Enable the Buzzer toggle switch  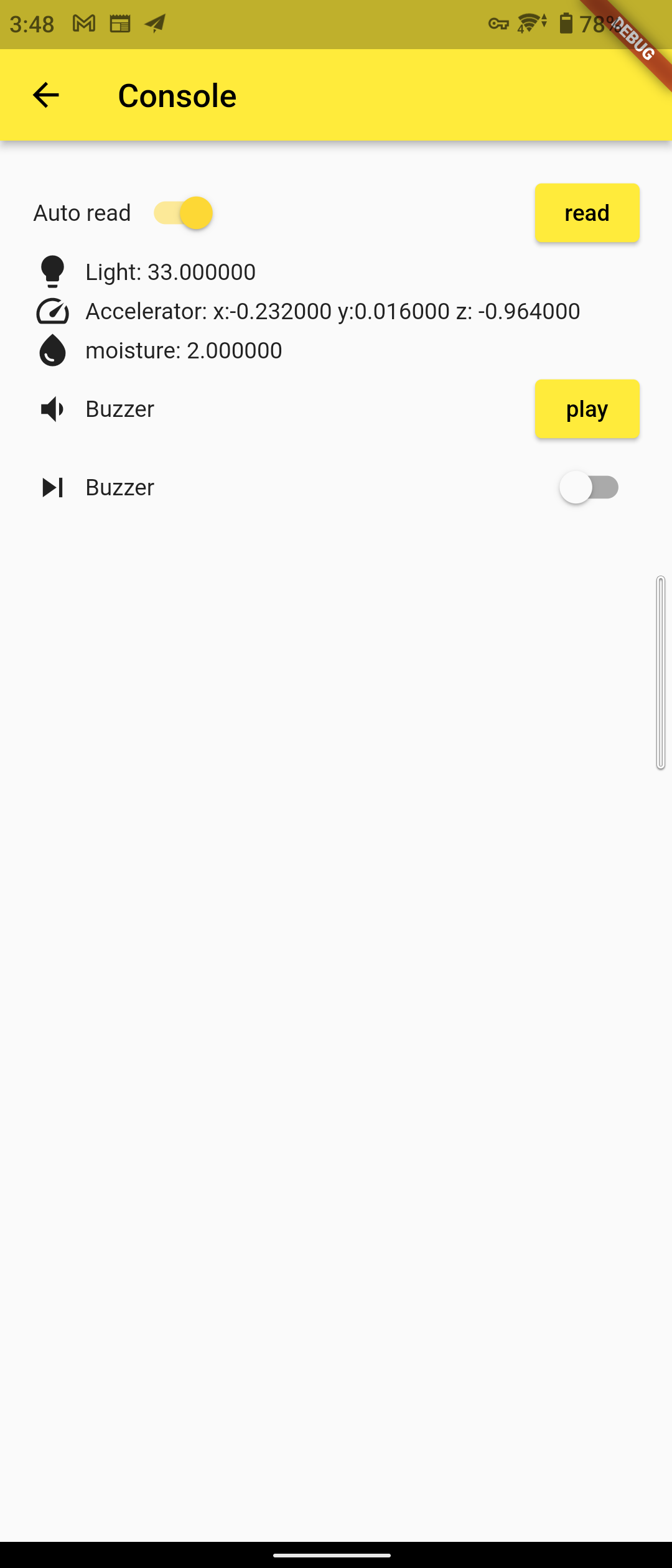point(589,487)
